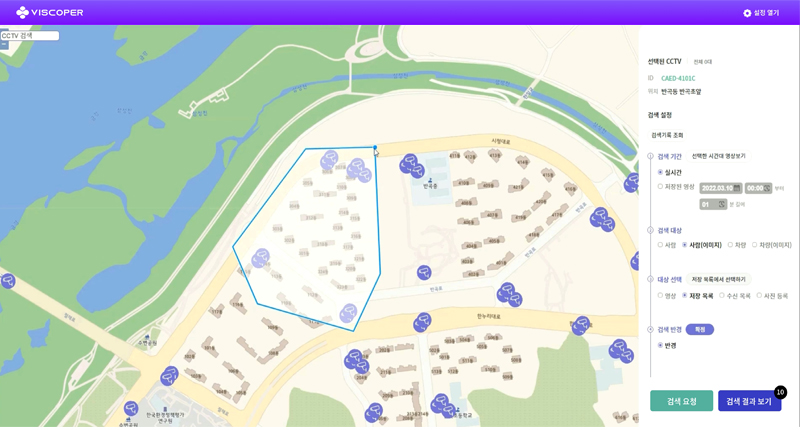Image resolution: width=800 pixels, height=430 pixels.
Task: Tap 선택한 시간대 영상보기
Action: pyautogui.click(x=718, y=156)
